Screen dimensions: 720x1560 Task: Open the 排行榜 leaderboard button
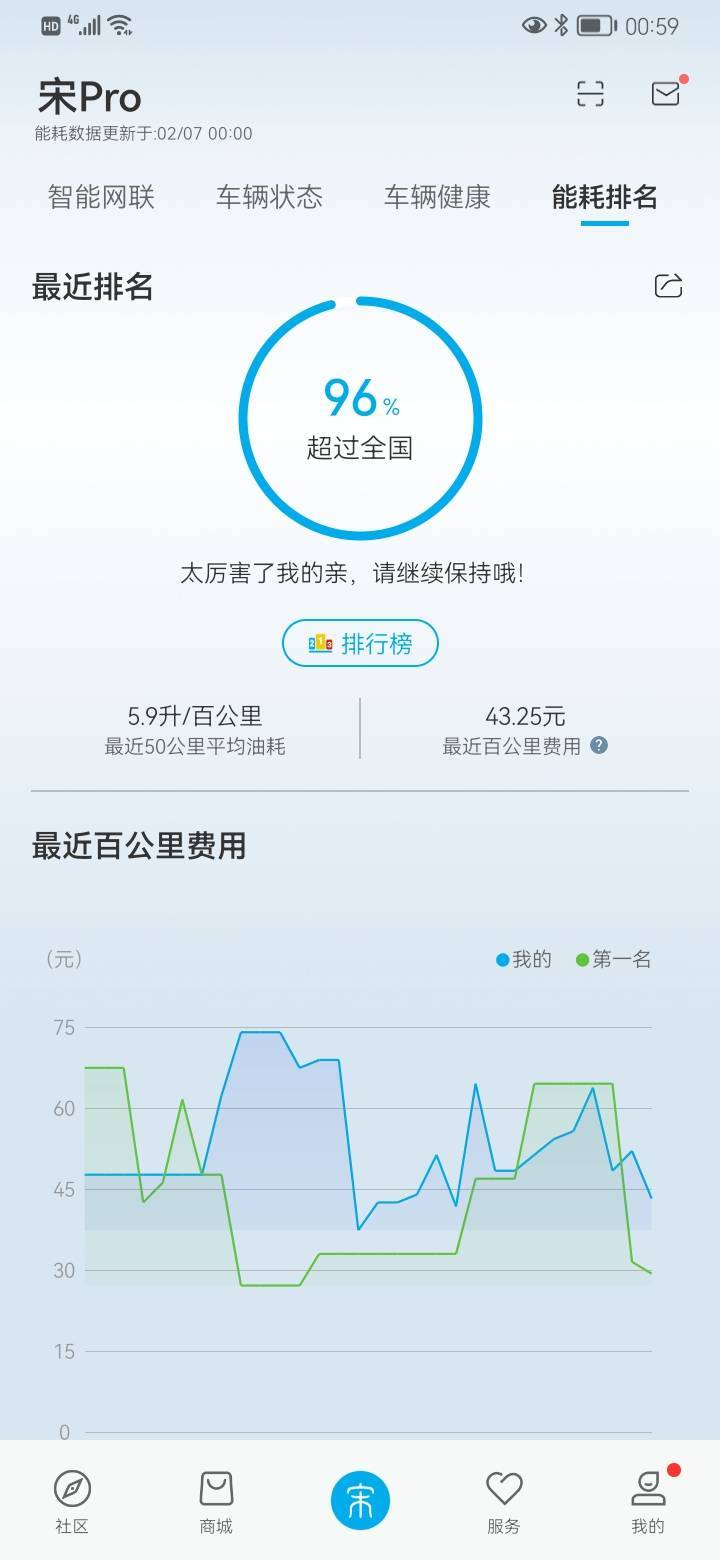360,643
